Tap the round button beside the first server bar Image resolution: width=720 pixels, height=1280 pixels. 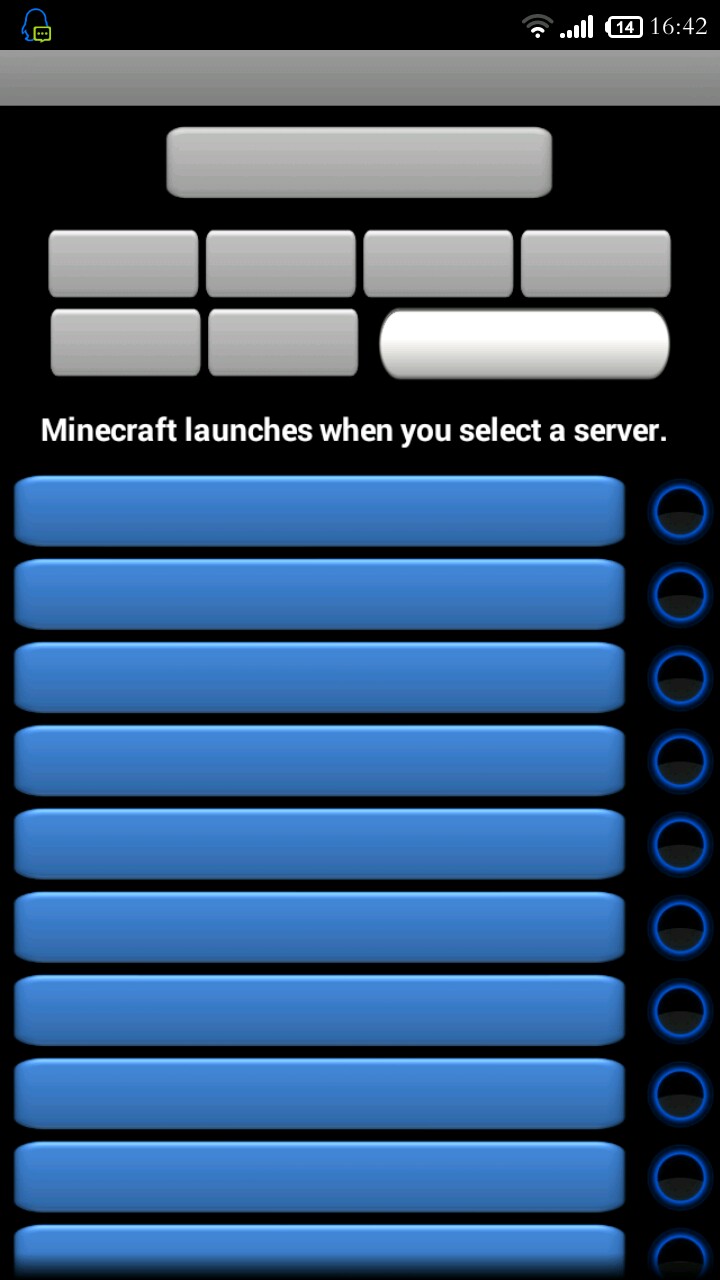[x=680, y=512]
